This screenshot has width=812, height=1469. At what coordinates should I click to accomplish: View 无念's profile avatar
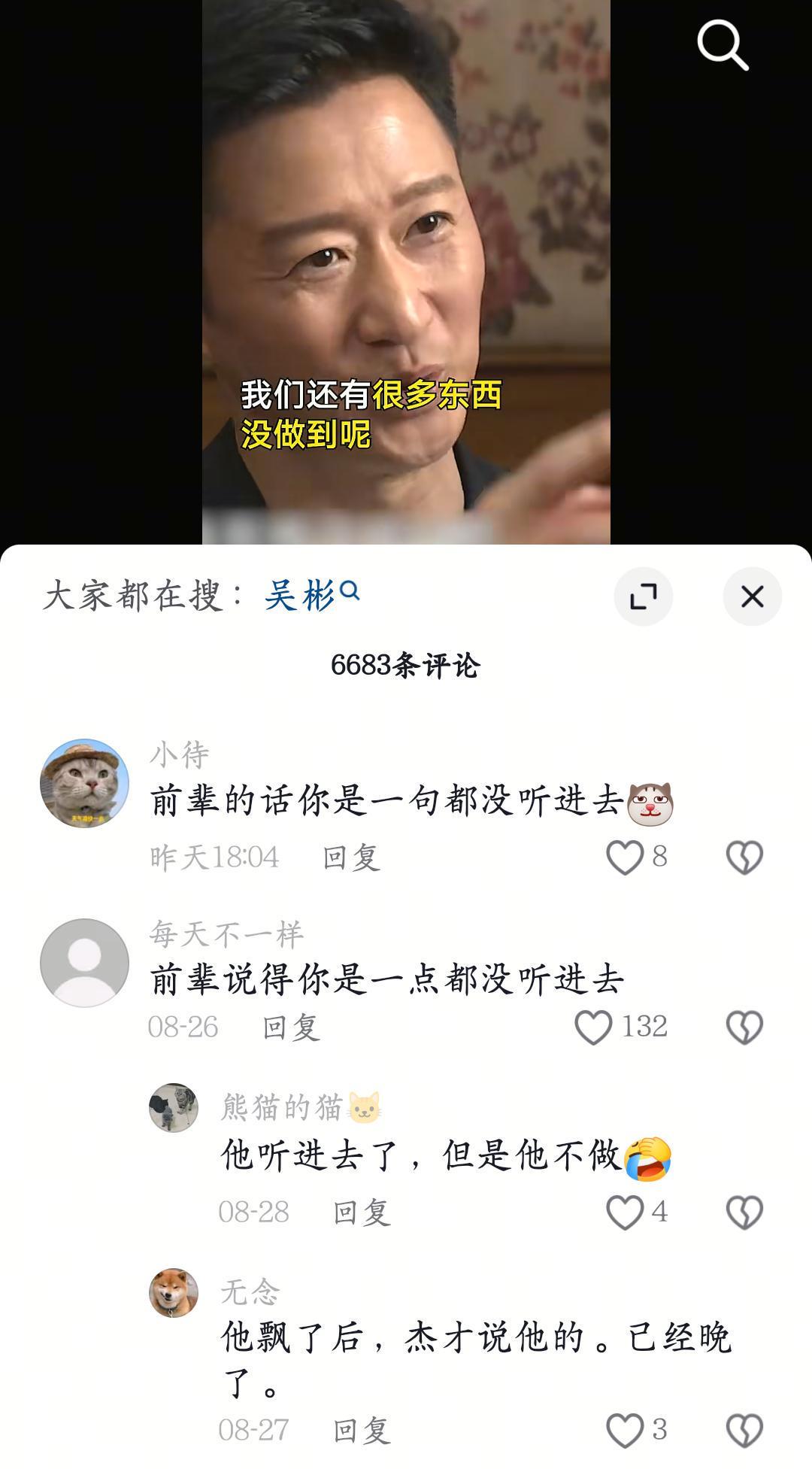(174, 1293)
